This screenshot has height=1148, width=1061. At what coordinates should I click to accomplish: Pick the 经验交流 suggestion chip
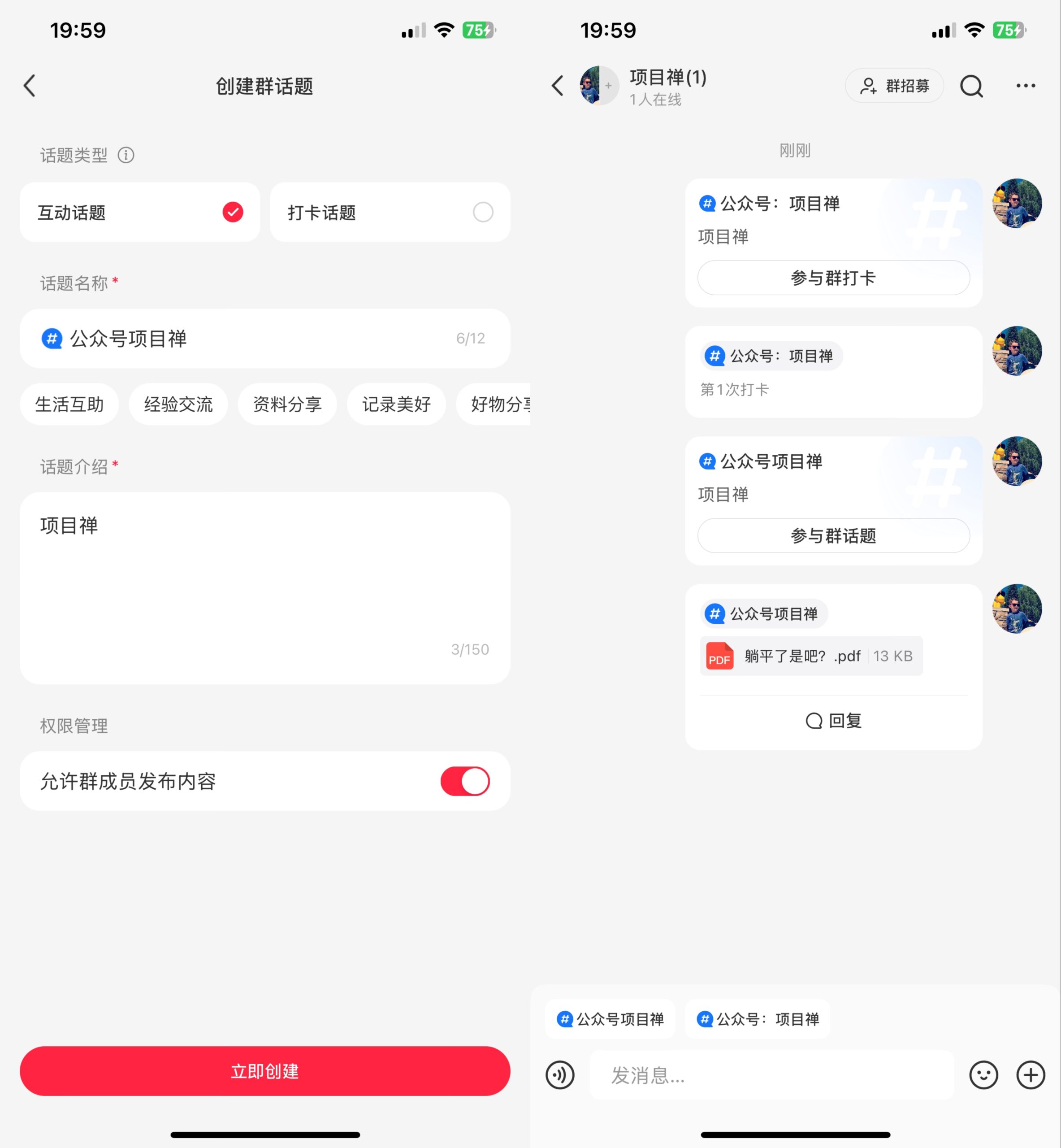tap(178, 404)
